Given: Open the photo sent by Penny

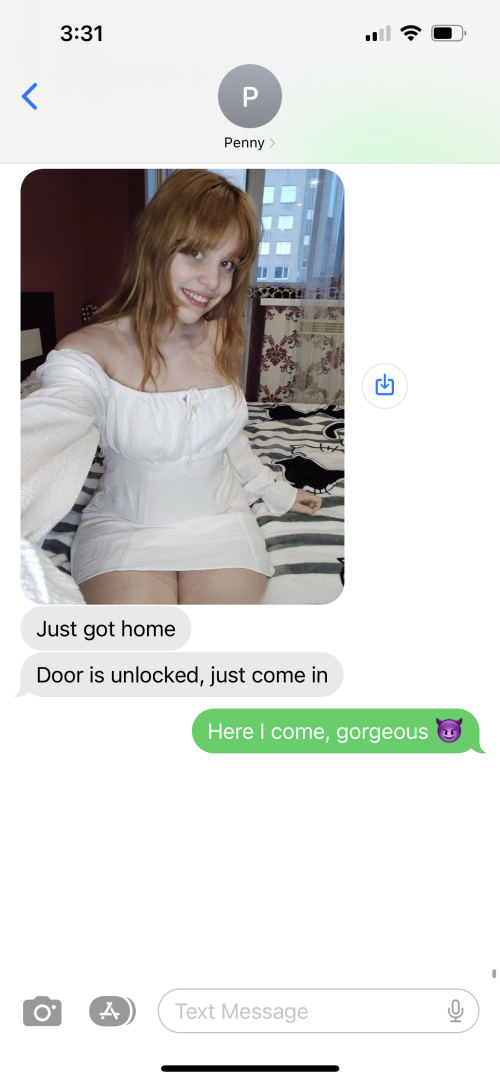Looking at the screenshot, I should point(183,386).
